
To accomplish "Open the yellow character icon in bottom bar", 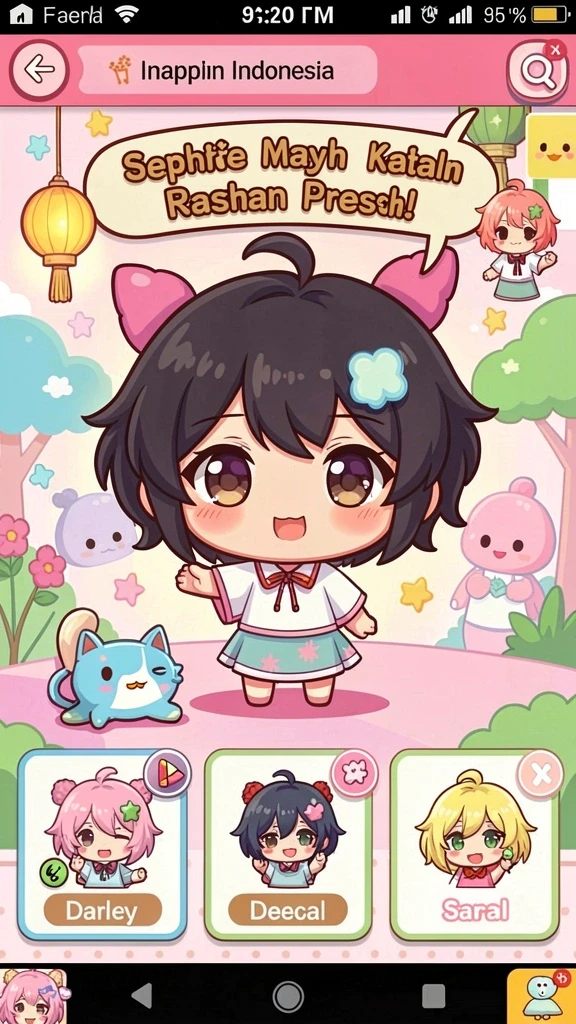I will tap(541, 996).
